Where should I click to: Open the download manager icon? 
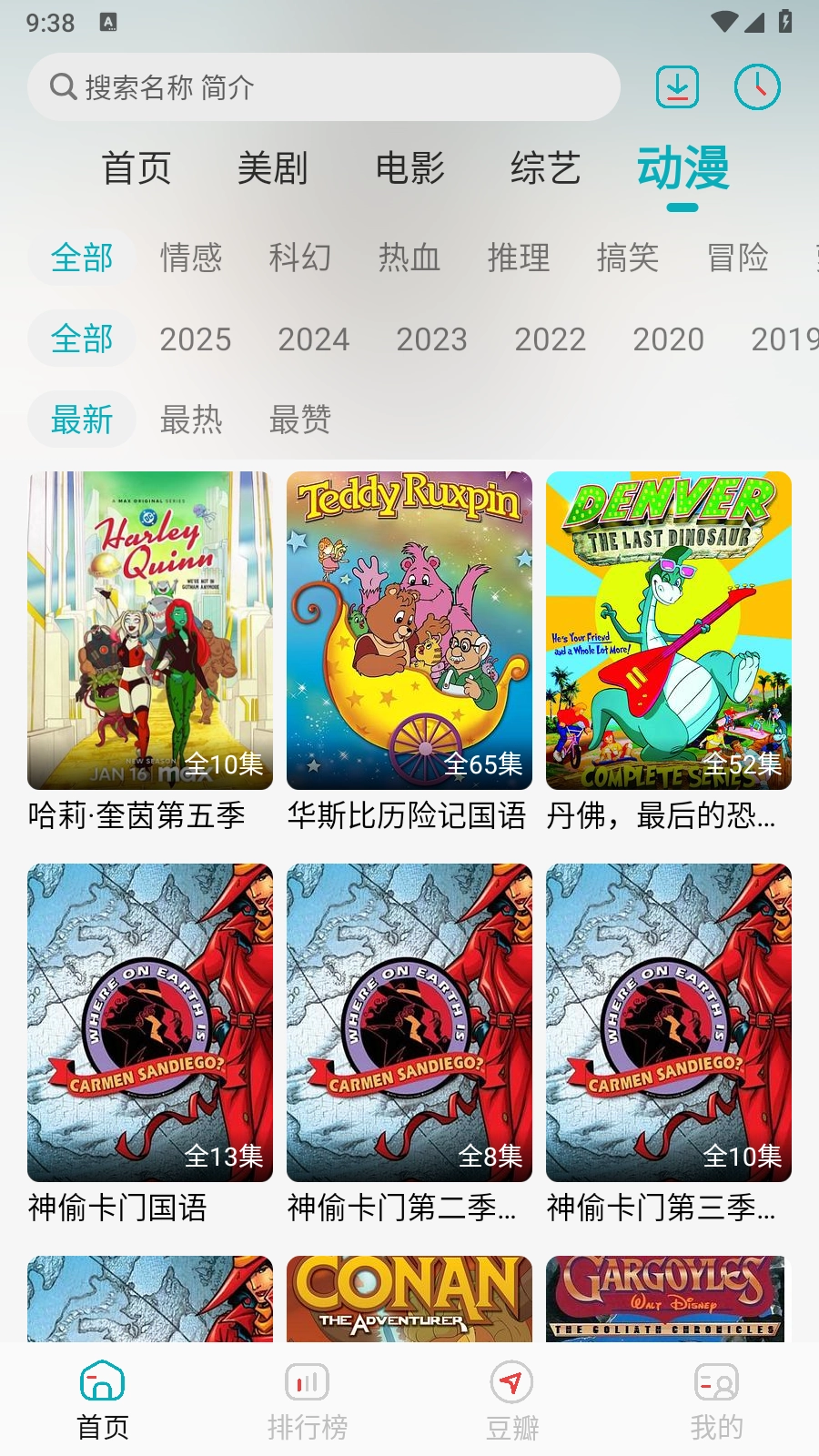[676, 86]
